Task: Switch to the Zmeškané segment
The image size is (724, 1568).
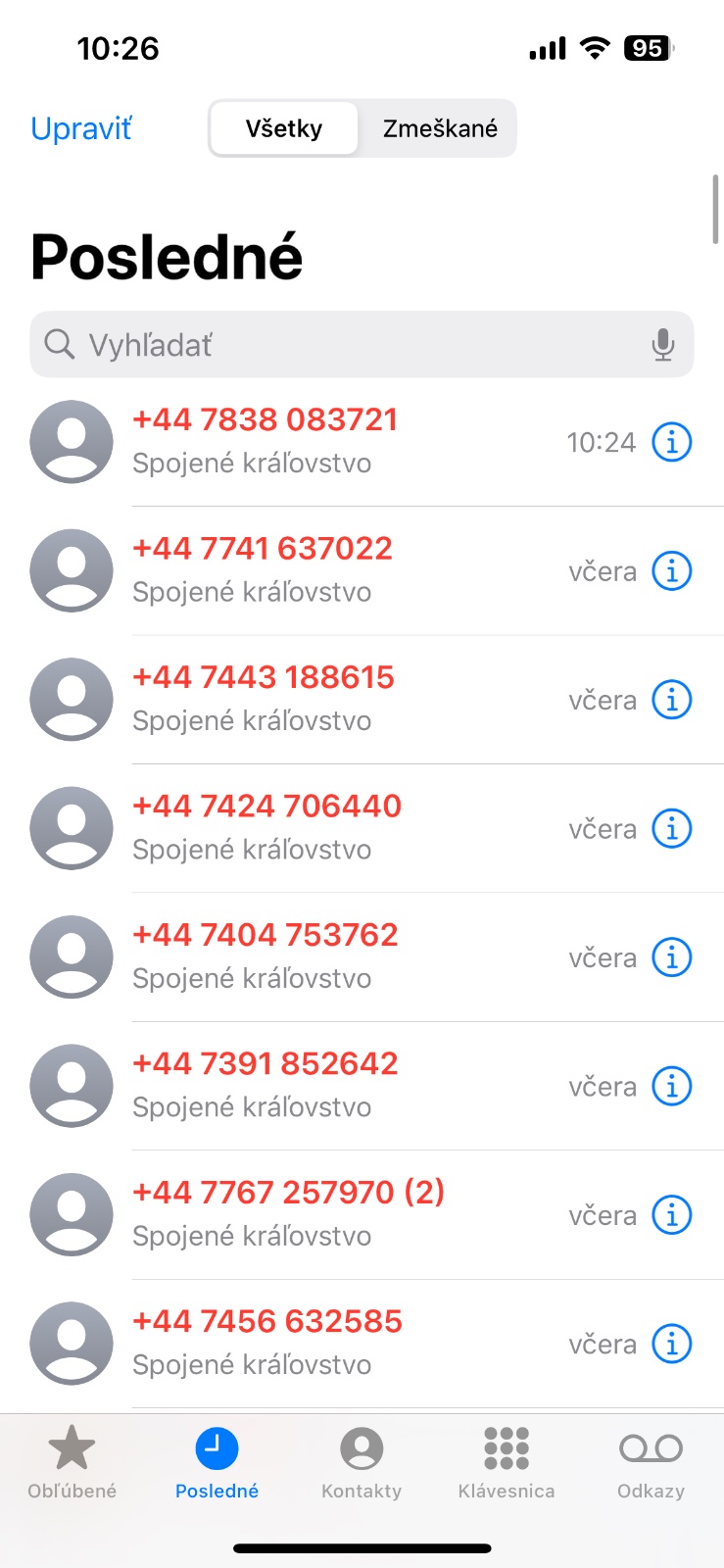Action: 440,128
